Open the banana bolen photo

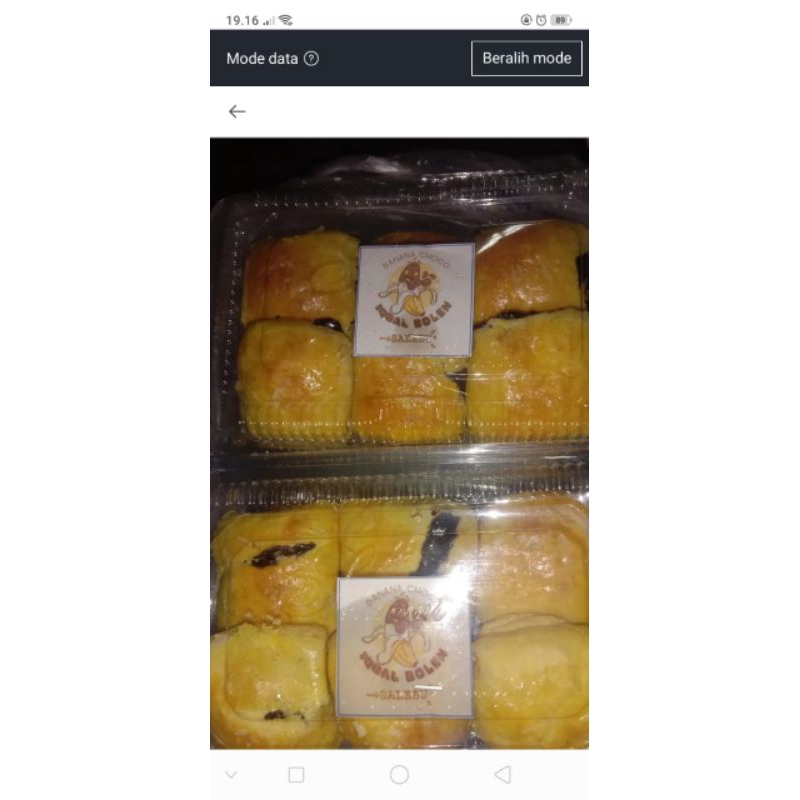(399, 443)
